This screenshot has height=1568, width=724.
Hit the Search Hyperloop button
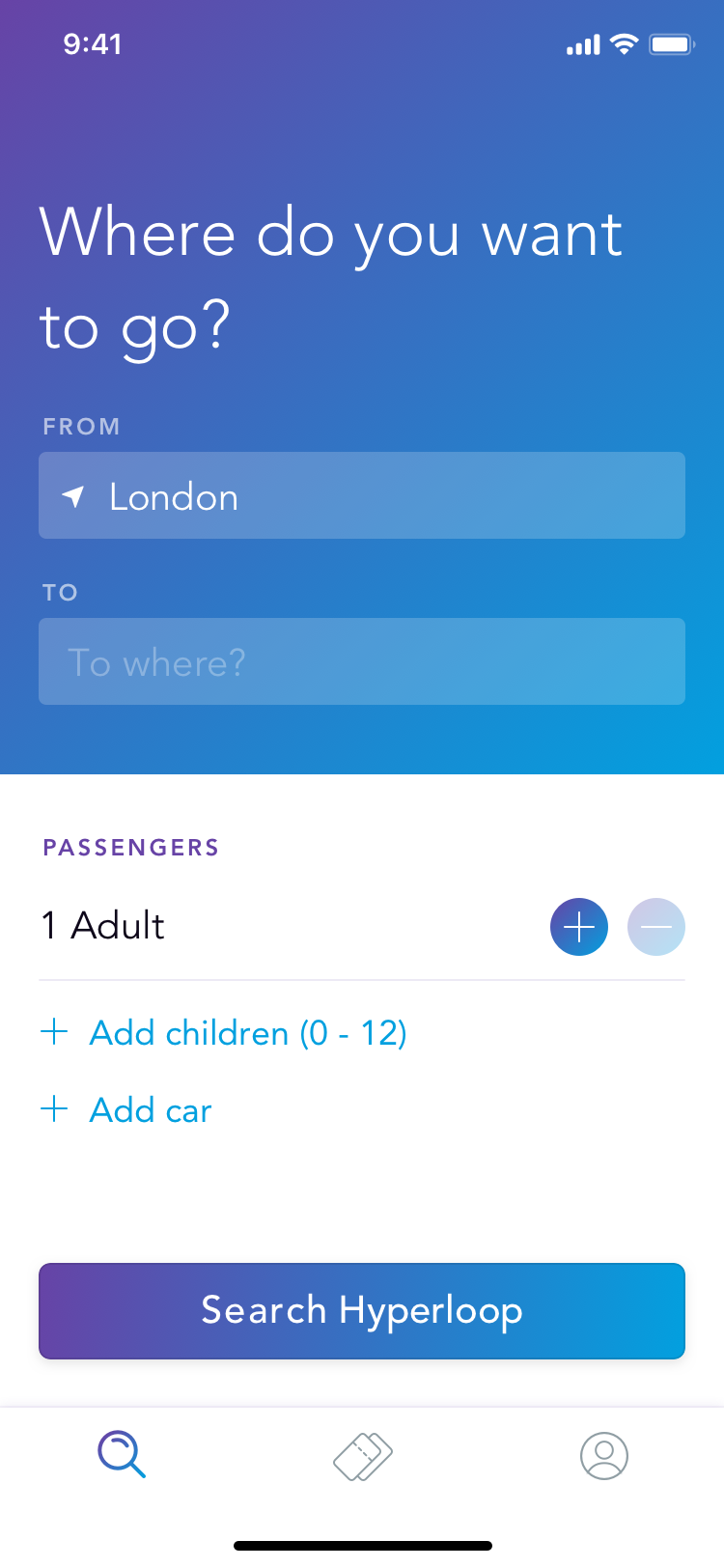362,1311
